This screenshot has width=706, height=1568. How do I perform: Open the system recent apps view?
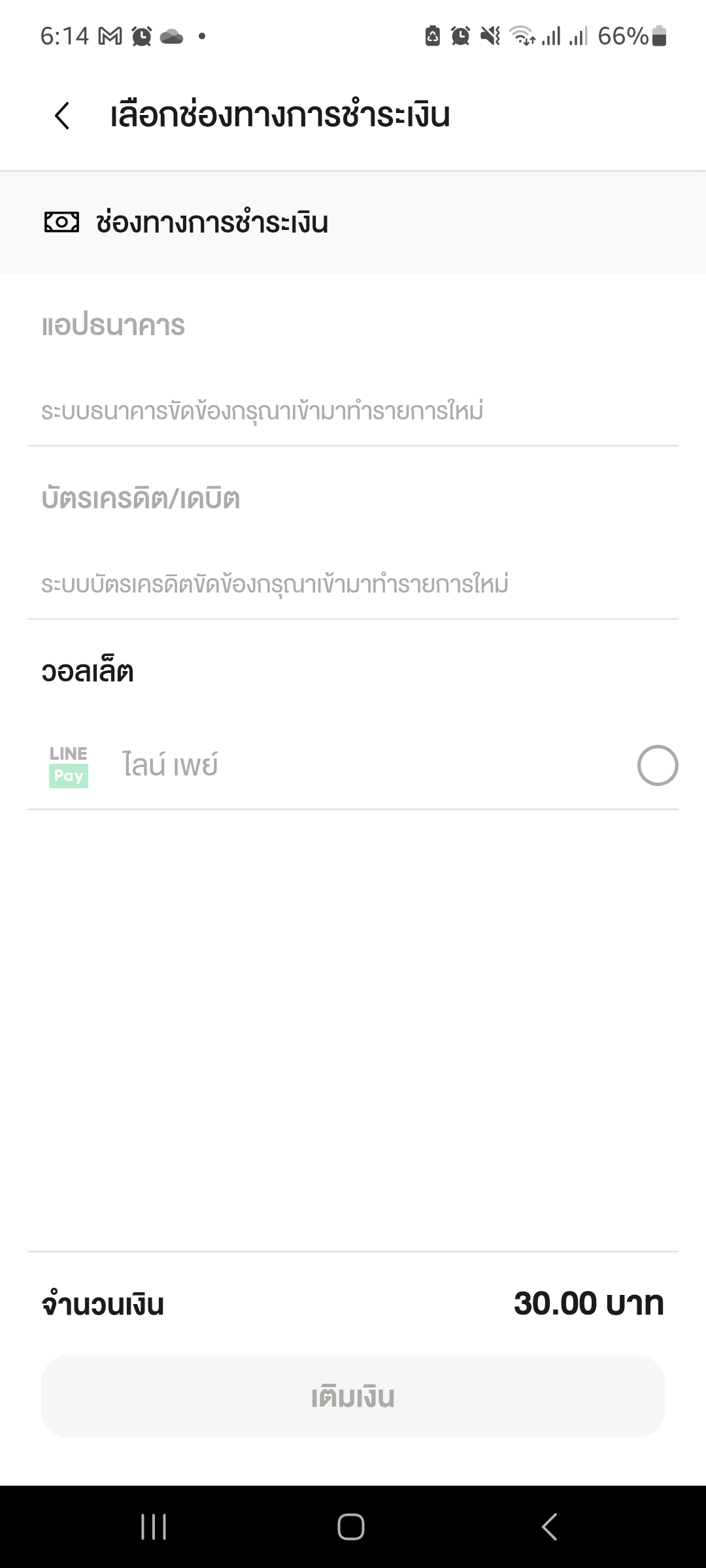[154, 1527]
